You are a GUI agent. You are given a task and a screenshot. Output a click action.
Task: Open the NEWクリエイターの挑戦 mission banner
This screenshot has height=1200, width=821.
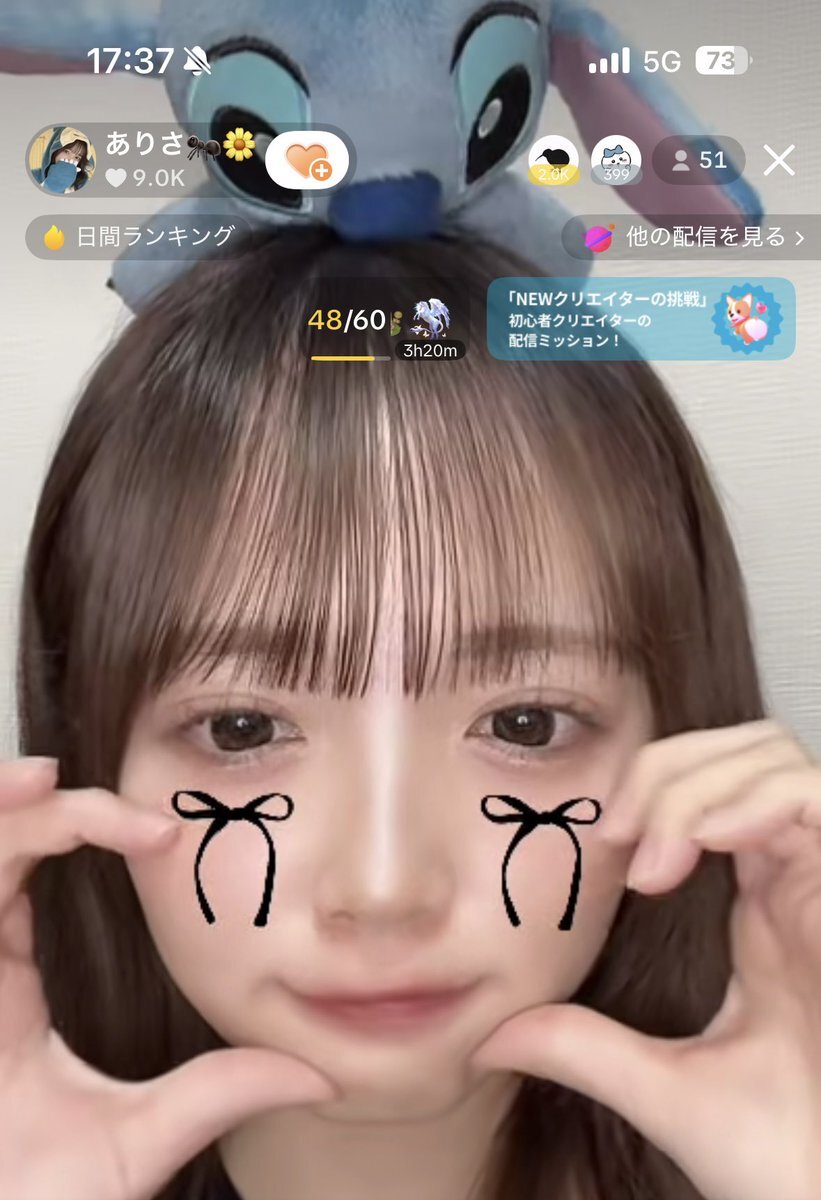pos(641,319)
